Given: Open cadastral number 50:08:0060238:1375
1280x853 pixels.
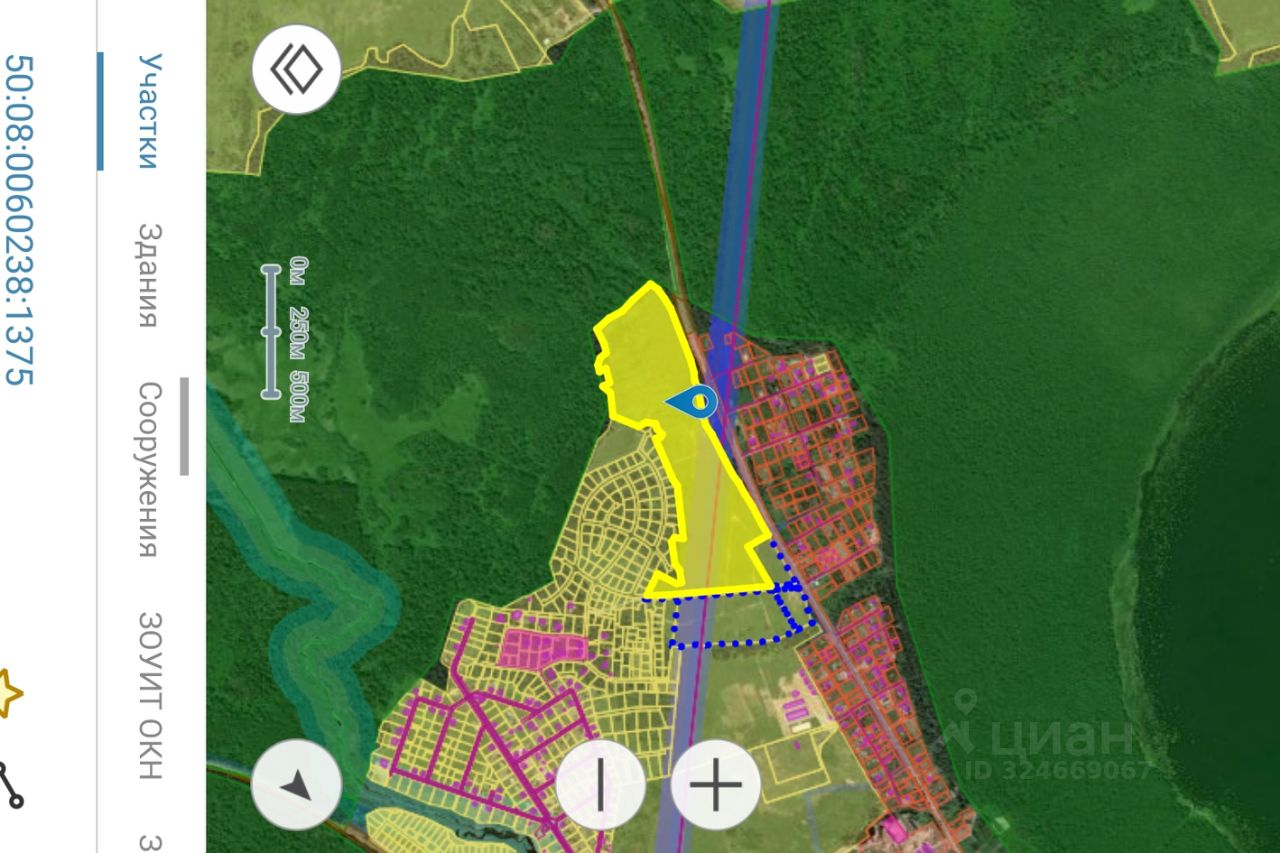Looking at the screenshot, I should point(20,220).
